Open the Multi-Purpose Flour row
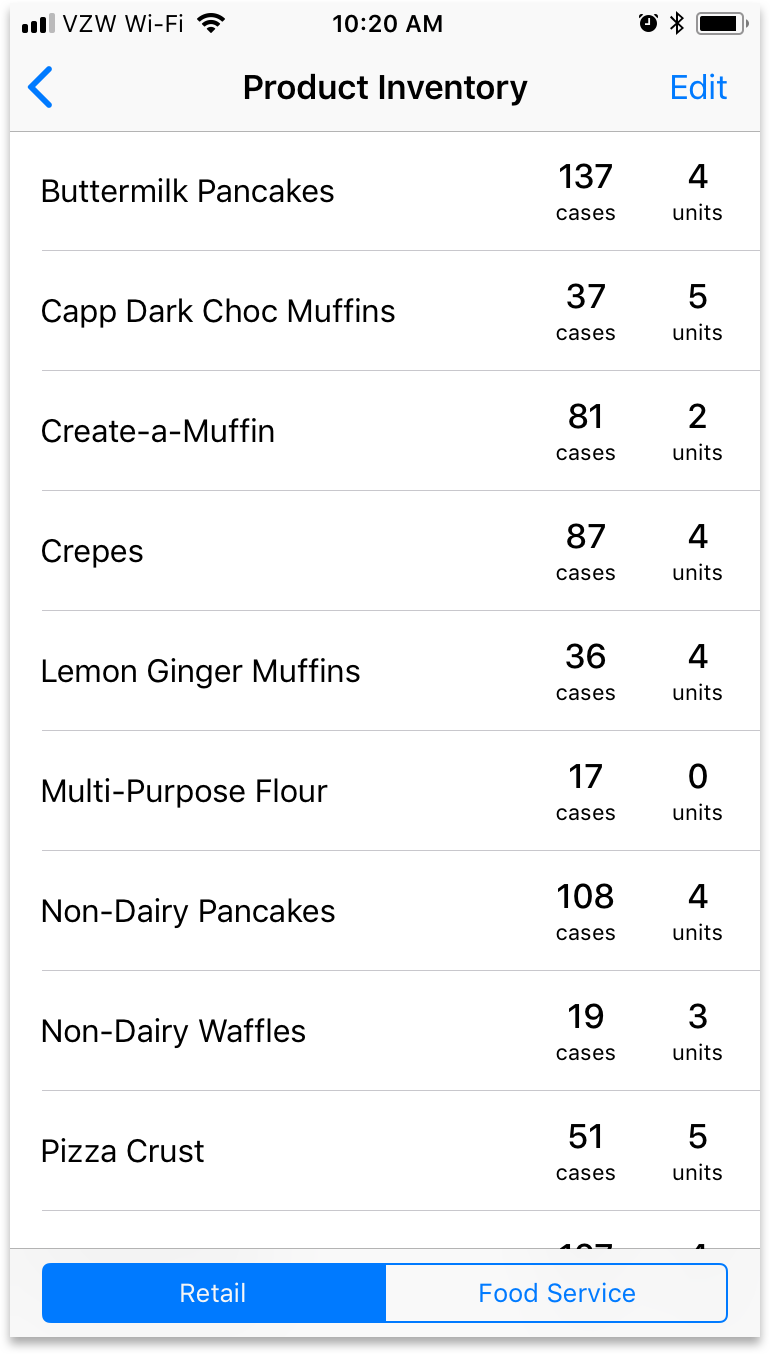The width and height of the screenshot is (770, 1354). click(385, 791)
